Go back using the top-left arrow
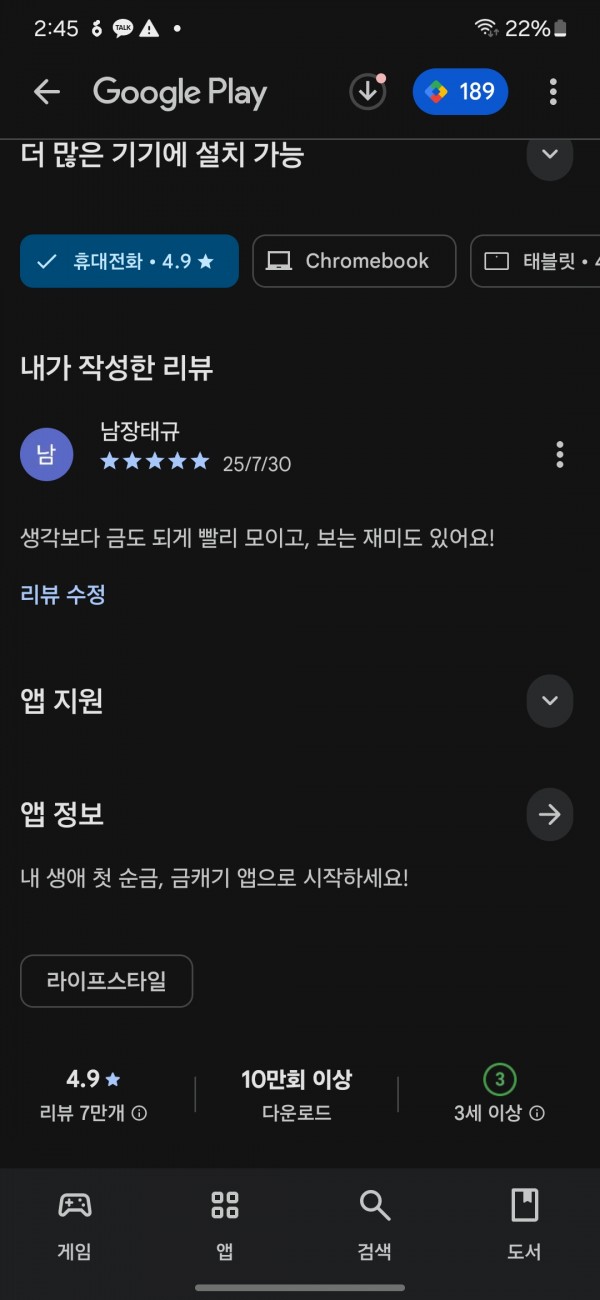This screenshot has height=1300, width=600. coord(47,92)
